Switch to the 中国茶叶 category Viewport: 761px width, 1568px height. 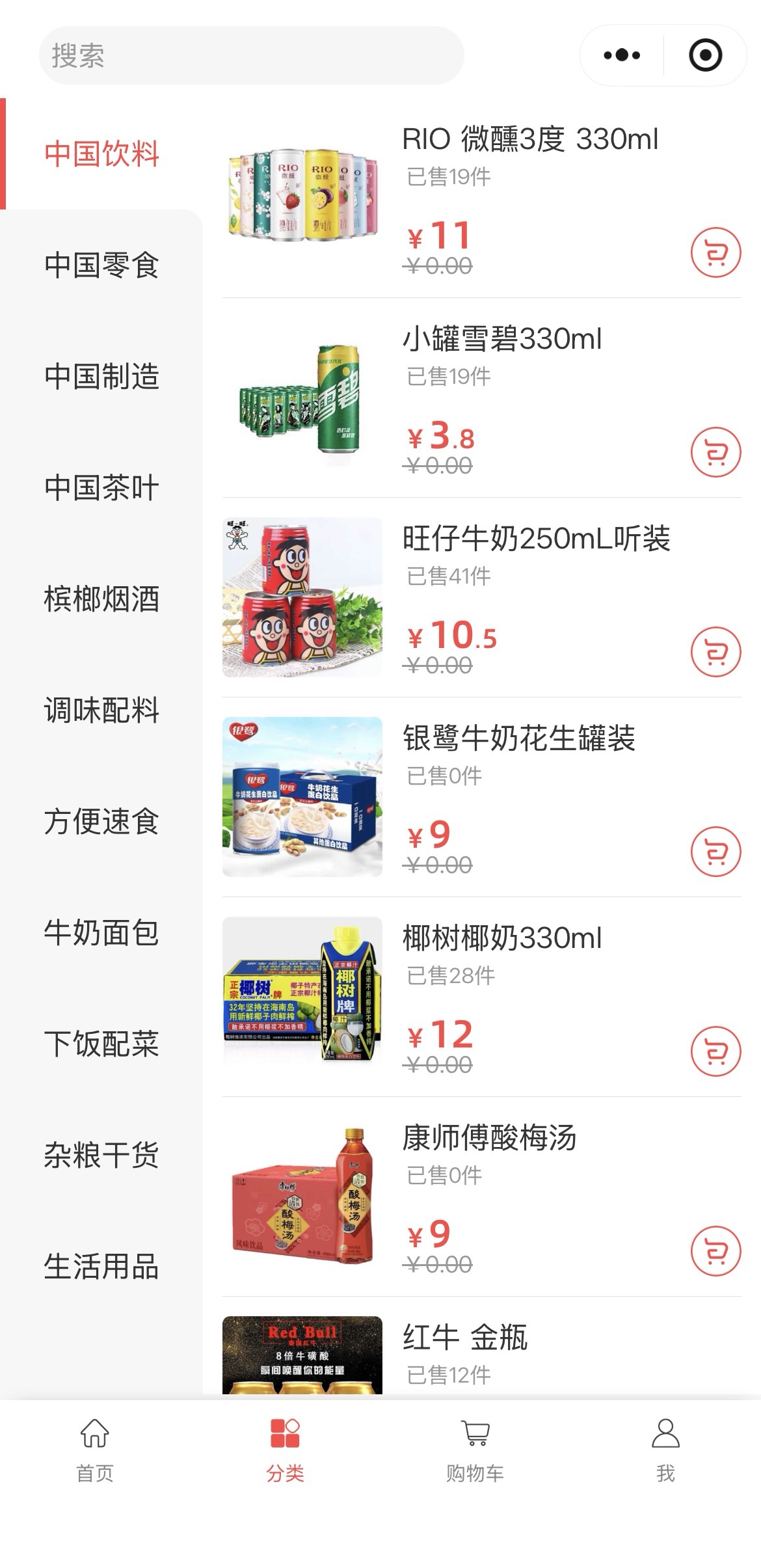pos(101,488)
